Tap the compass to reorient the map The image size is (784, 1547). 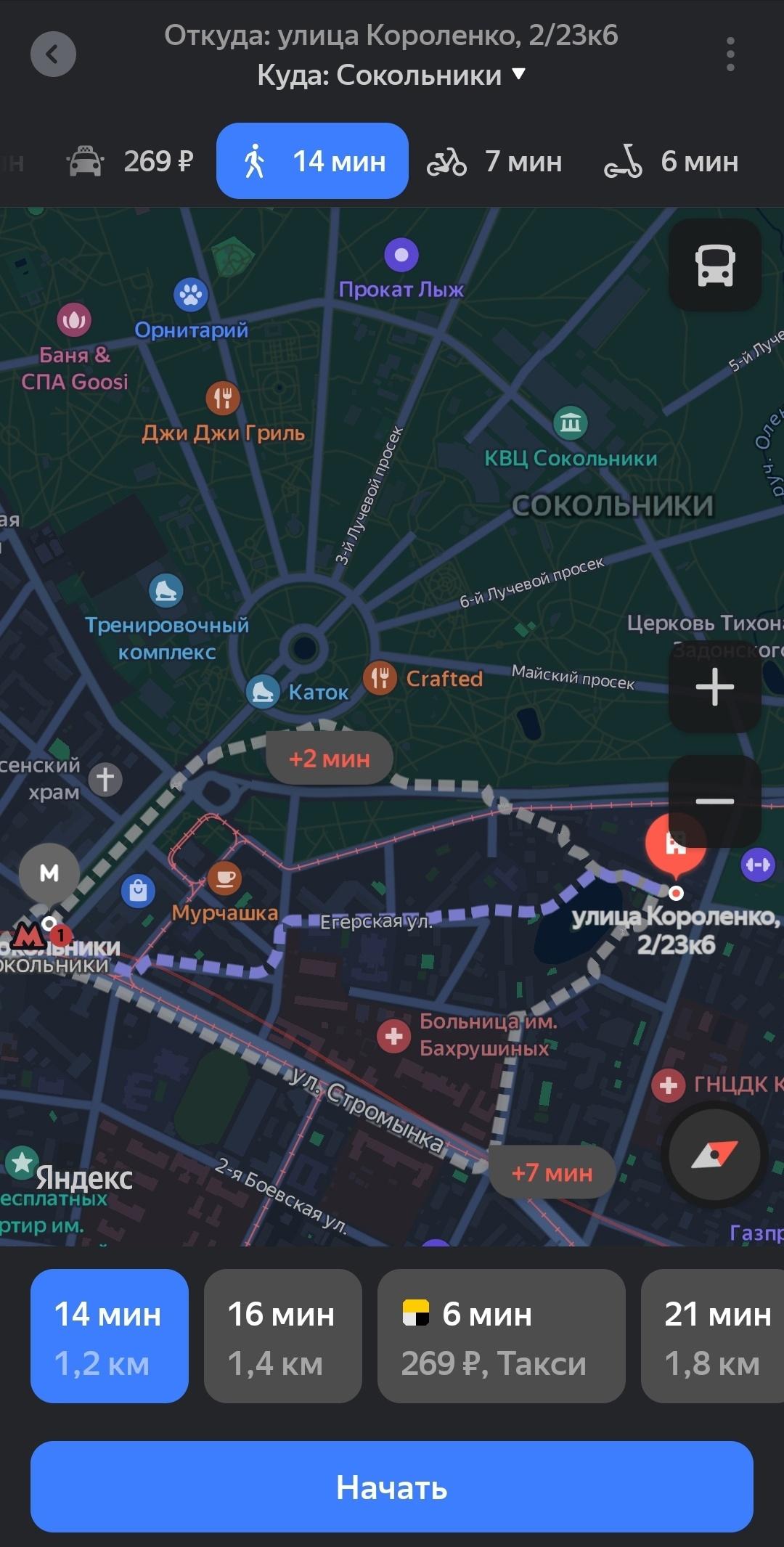tap(715, 1154)
